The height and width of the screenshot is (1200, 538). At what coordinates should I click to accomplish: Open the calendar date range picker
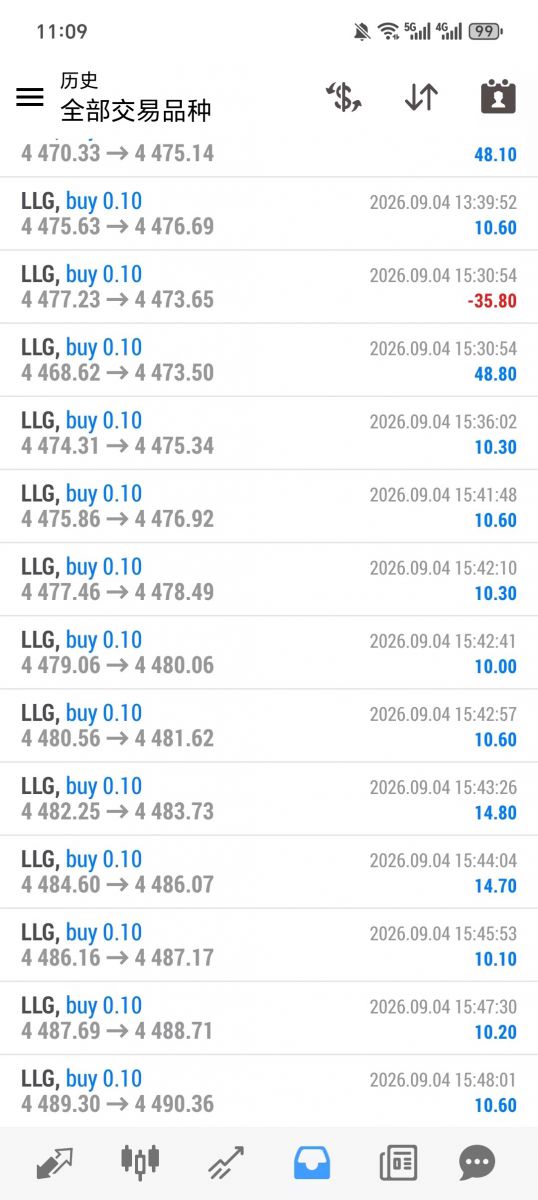tap(498, 97)
